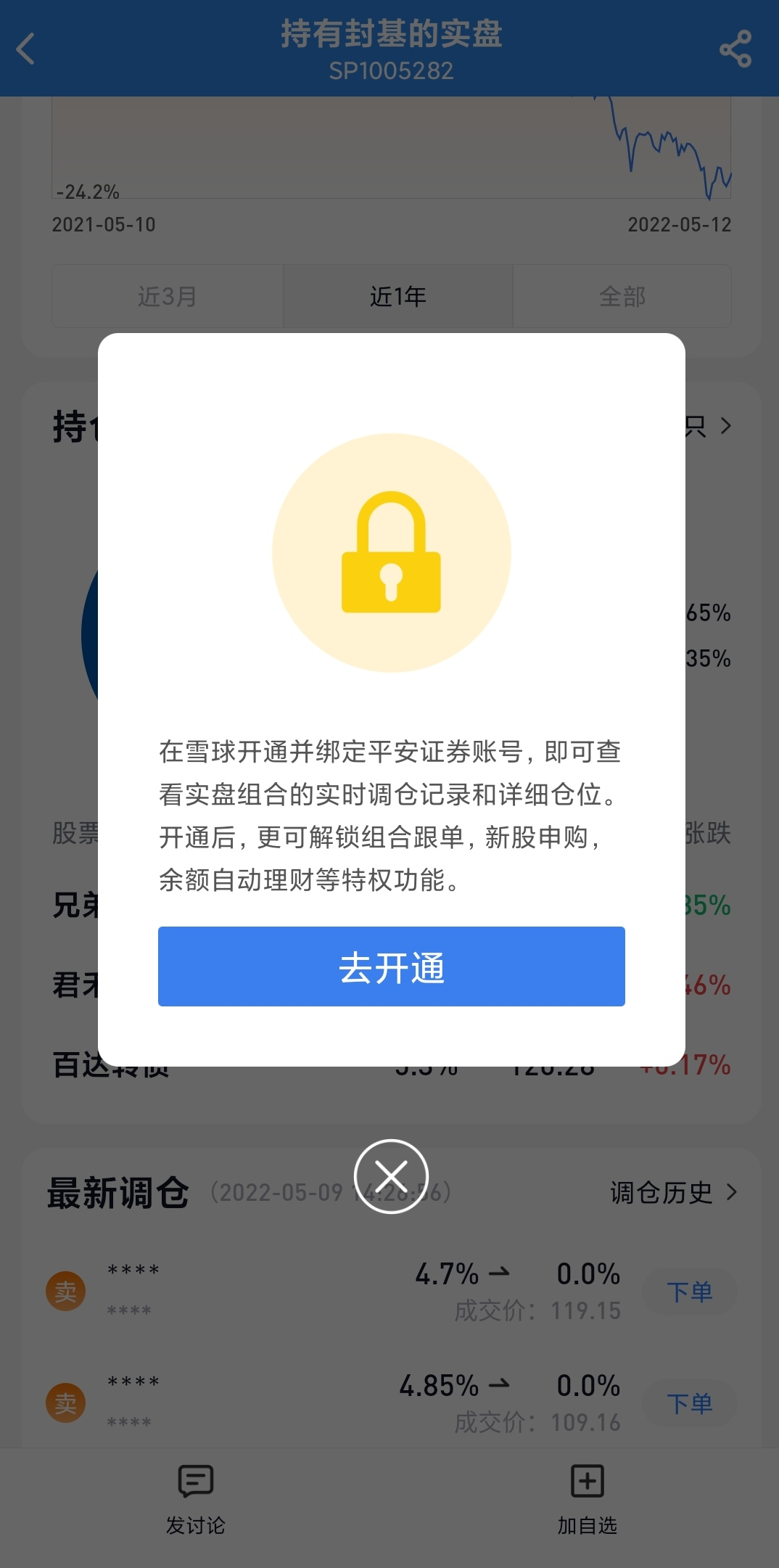This screenshot has height=1568, width=779.
Task: Tap 下单 for the 109.16 trade
Action: [x=689, y=1403]
